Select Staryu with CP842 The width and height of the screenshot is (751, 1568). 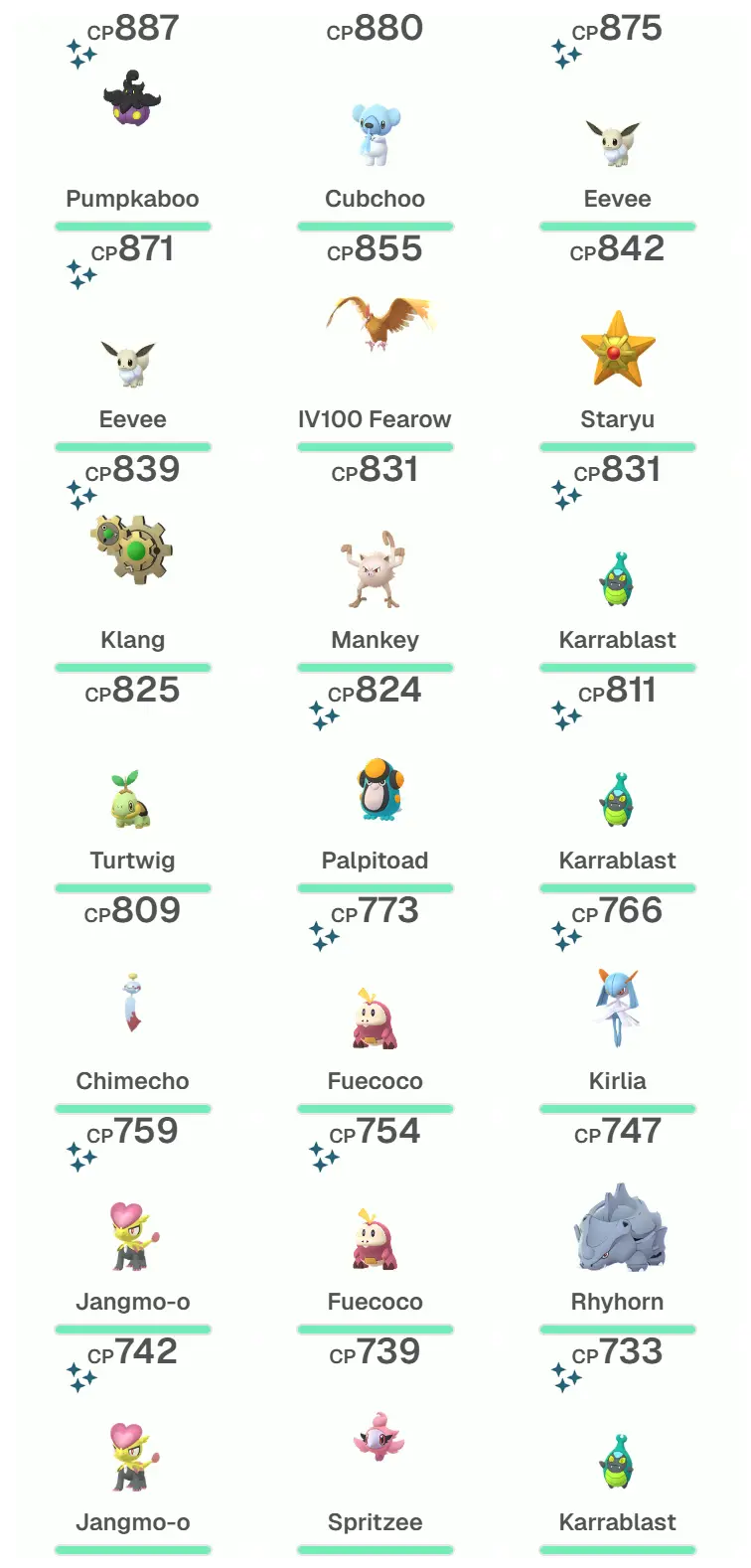point(617,350)
